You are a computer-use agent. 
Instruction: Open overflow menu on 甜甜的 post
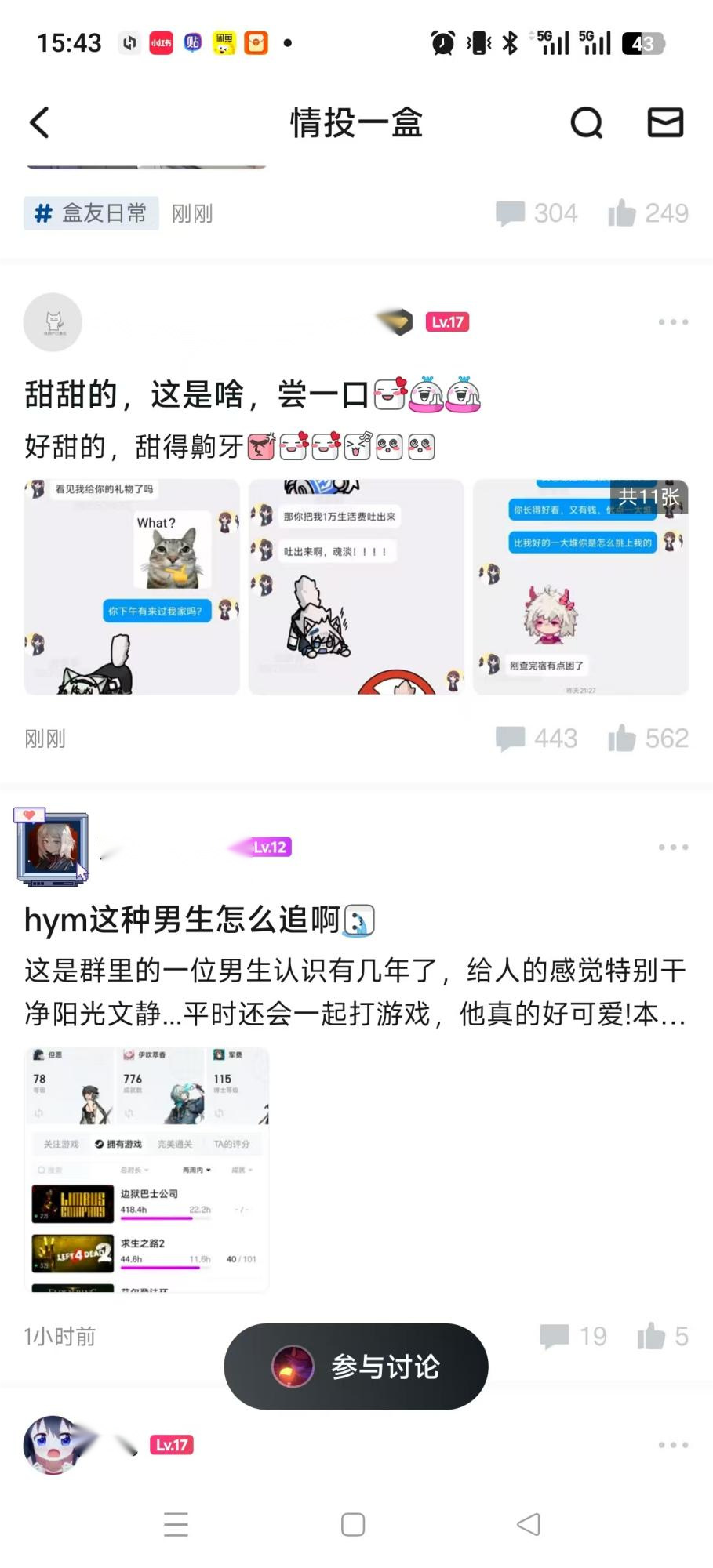(673, 322)
